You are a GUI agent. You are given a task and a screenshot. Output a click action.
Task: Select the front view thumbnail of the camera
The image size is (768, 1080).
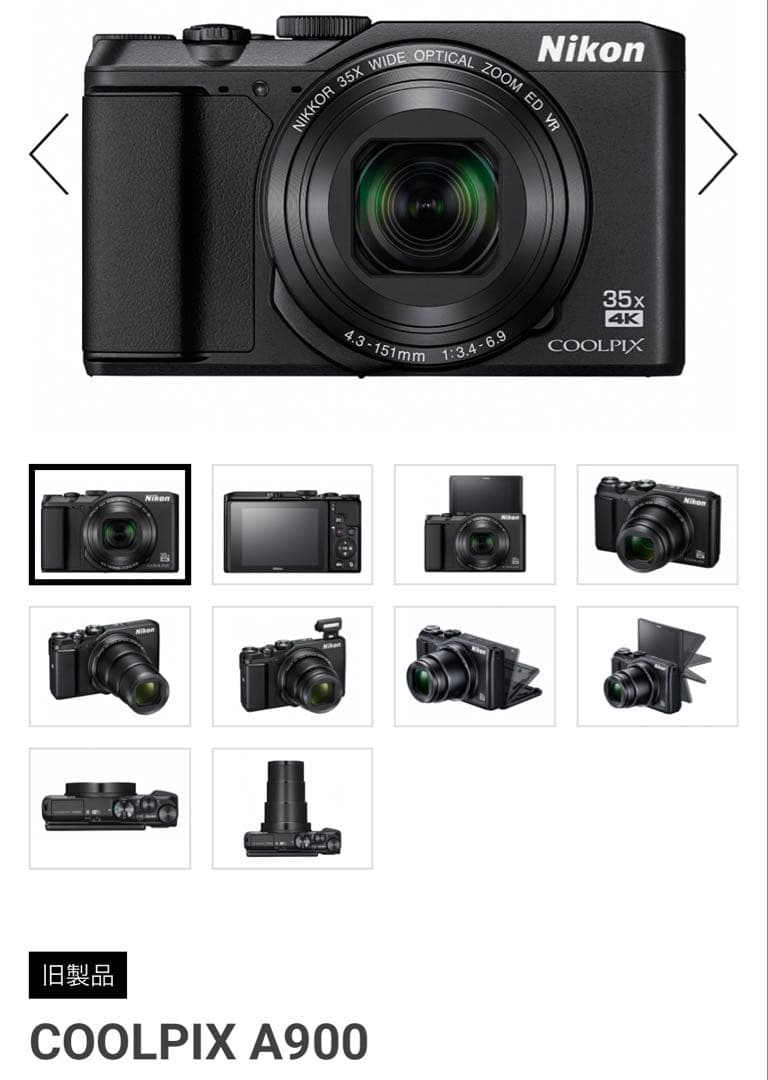point(110,524)
